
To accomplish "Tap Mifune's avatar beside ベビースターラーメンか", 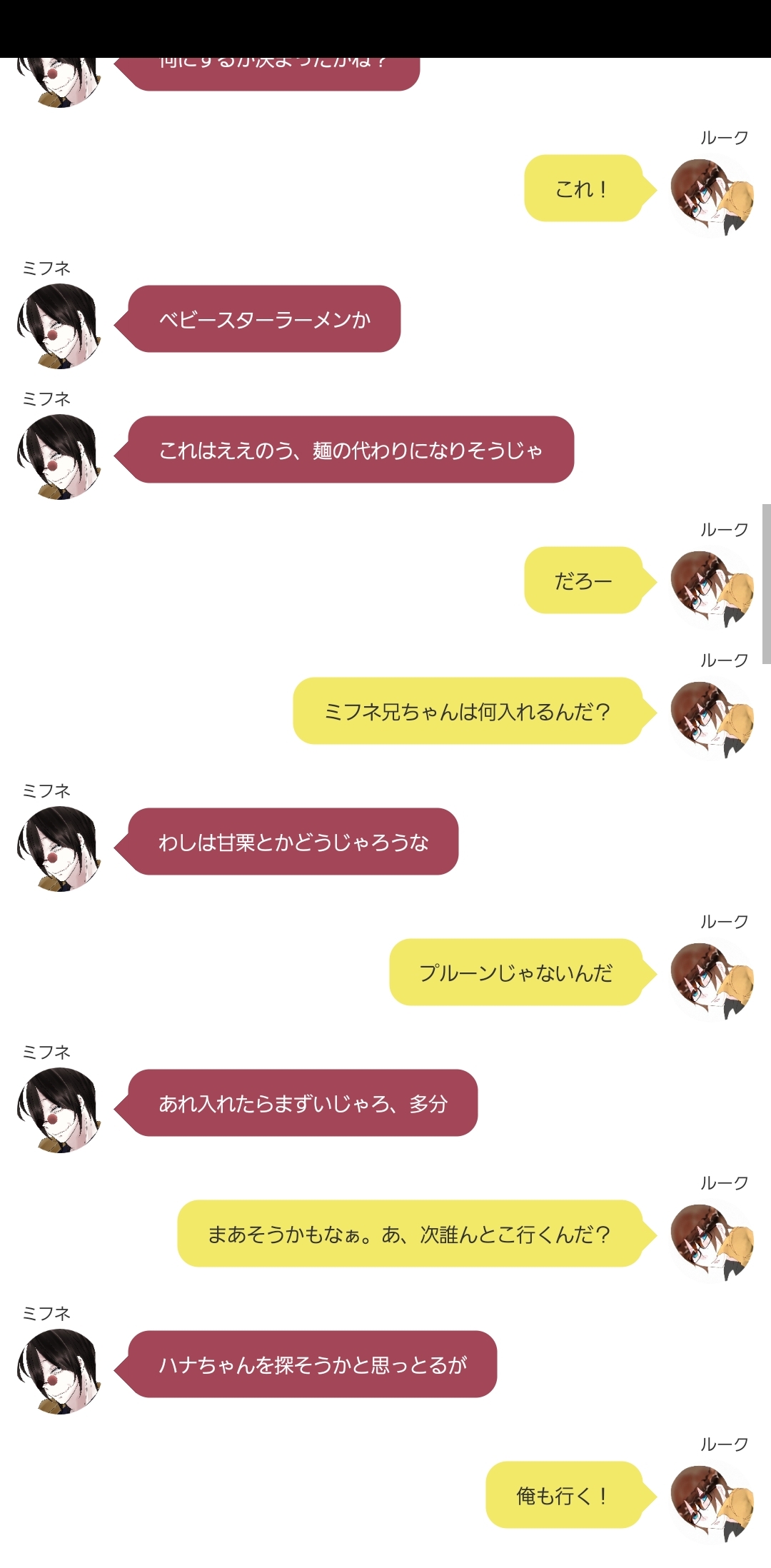I will (59, 326).
